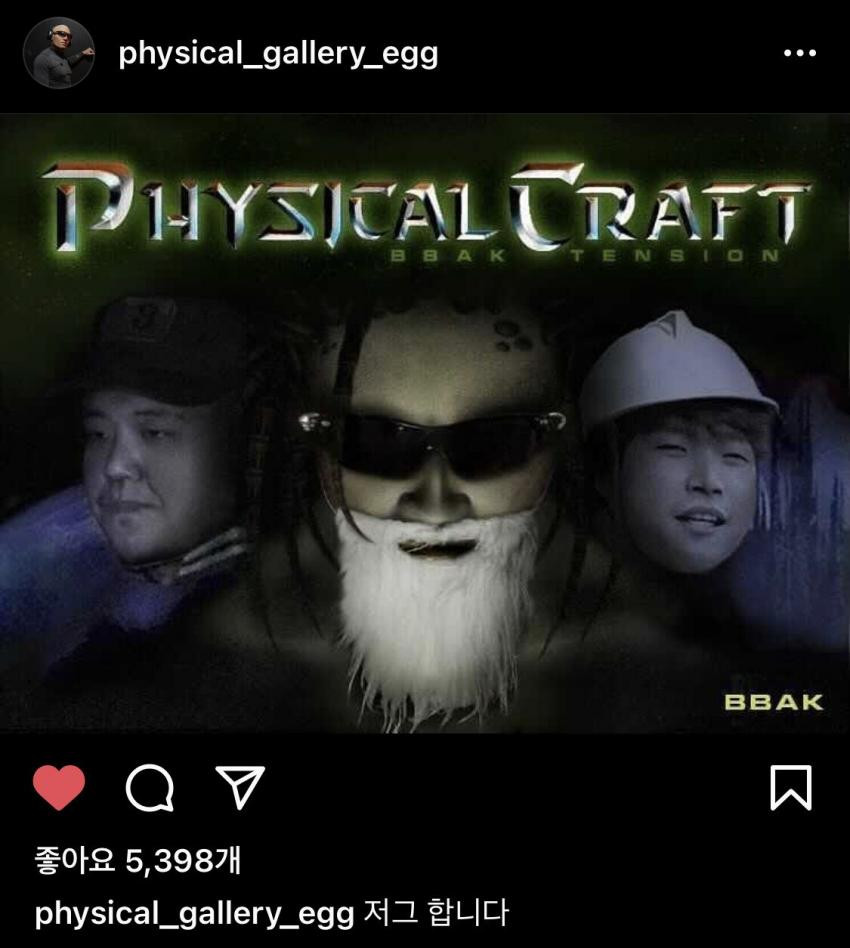The image size is (850, 948).
Task: View the 5,398 likes list
Action: pos(137,860)
